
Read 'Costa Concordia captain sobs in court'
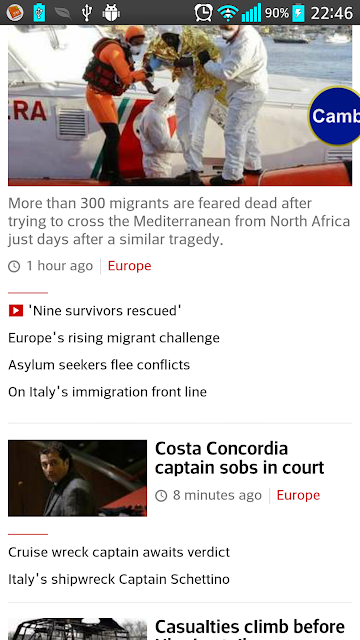(x=240, y=458)
